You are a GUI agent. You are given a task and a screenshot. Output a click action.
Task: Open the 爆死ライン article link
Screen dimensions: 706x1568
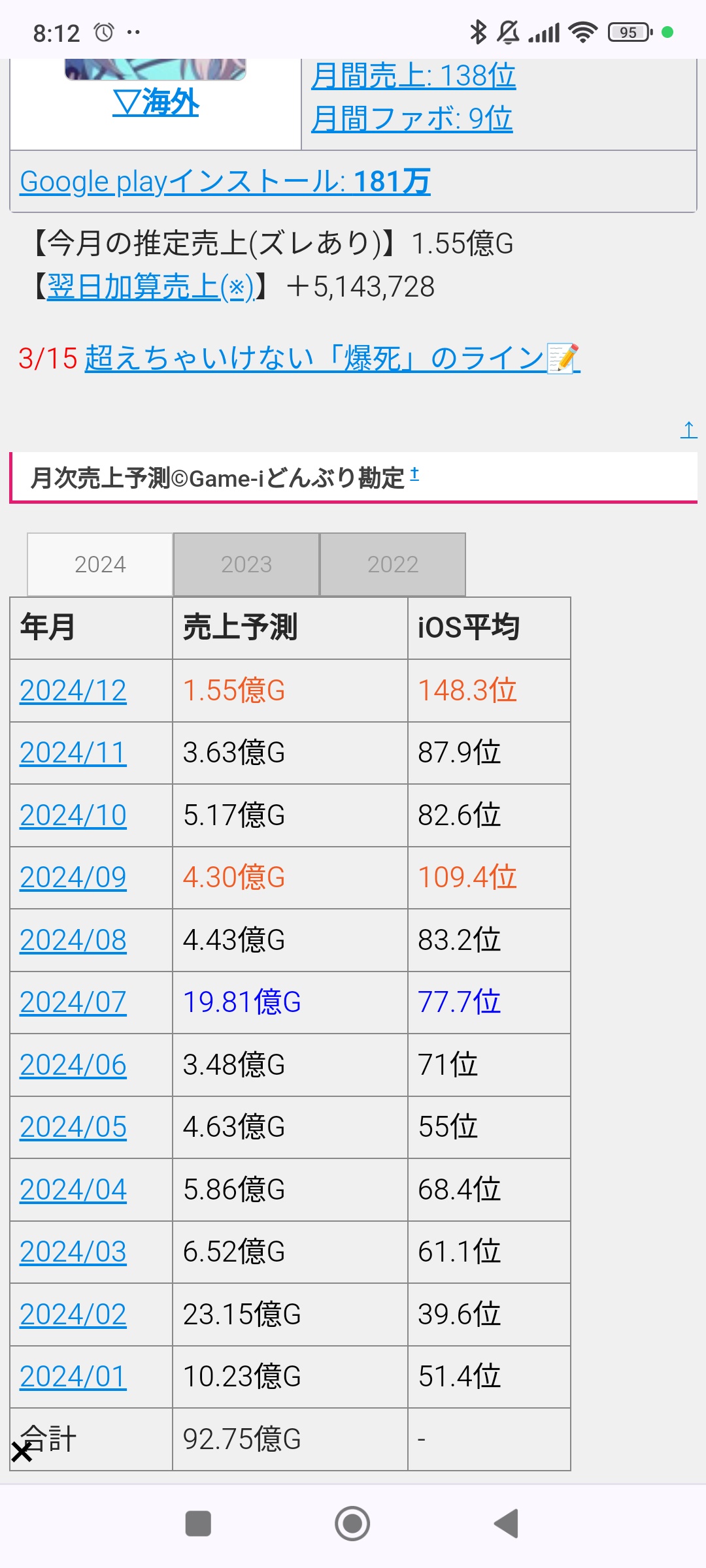pyautogui.click(x=314, y=357)
